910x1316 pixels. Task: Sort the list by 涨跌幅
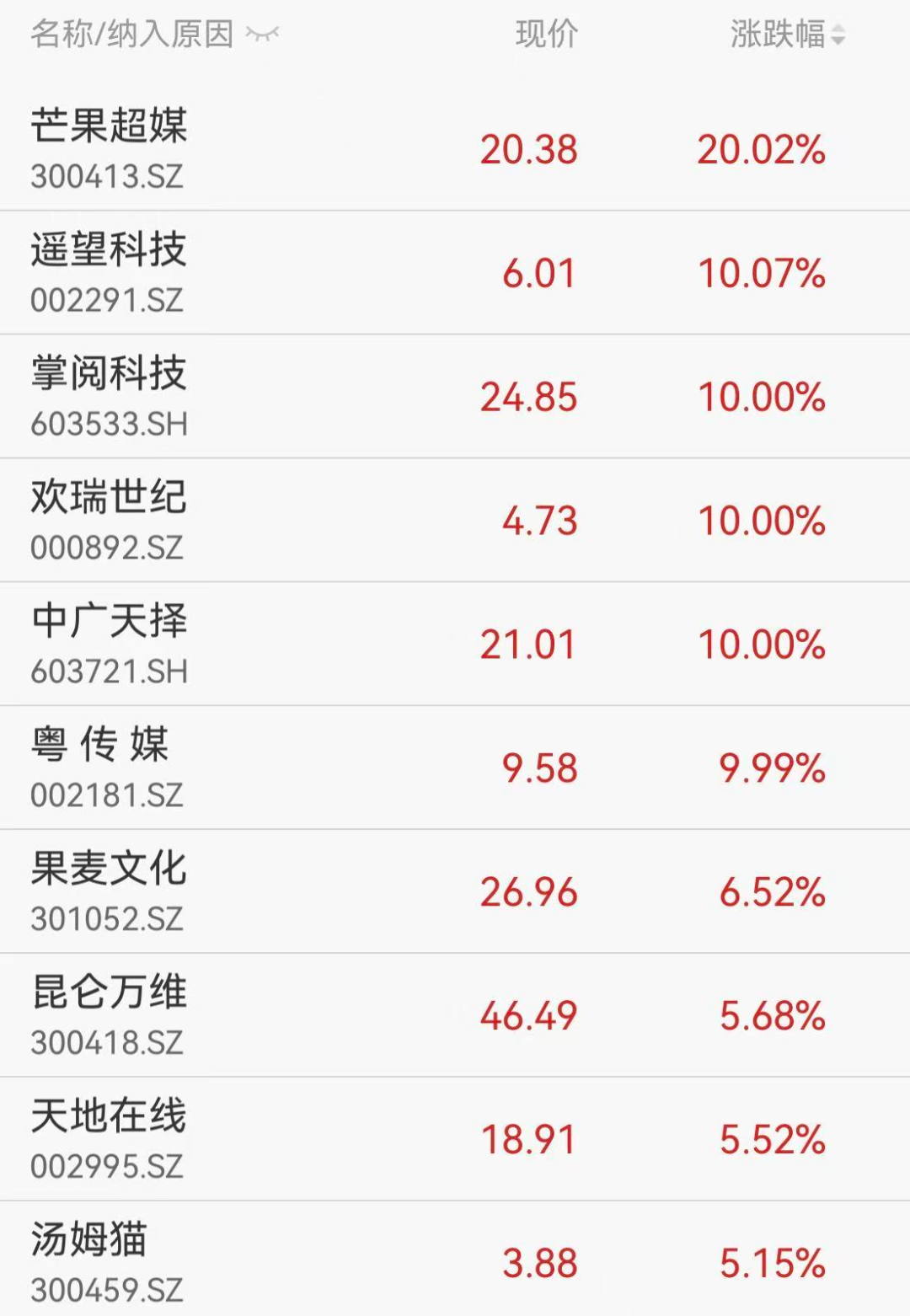pos(787,35)
